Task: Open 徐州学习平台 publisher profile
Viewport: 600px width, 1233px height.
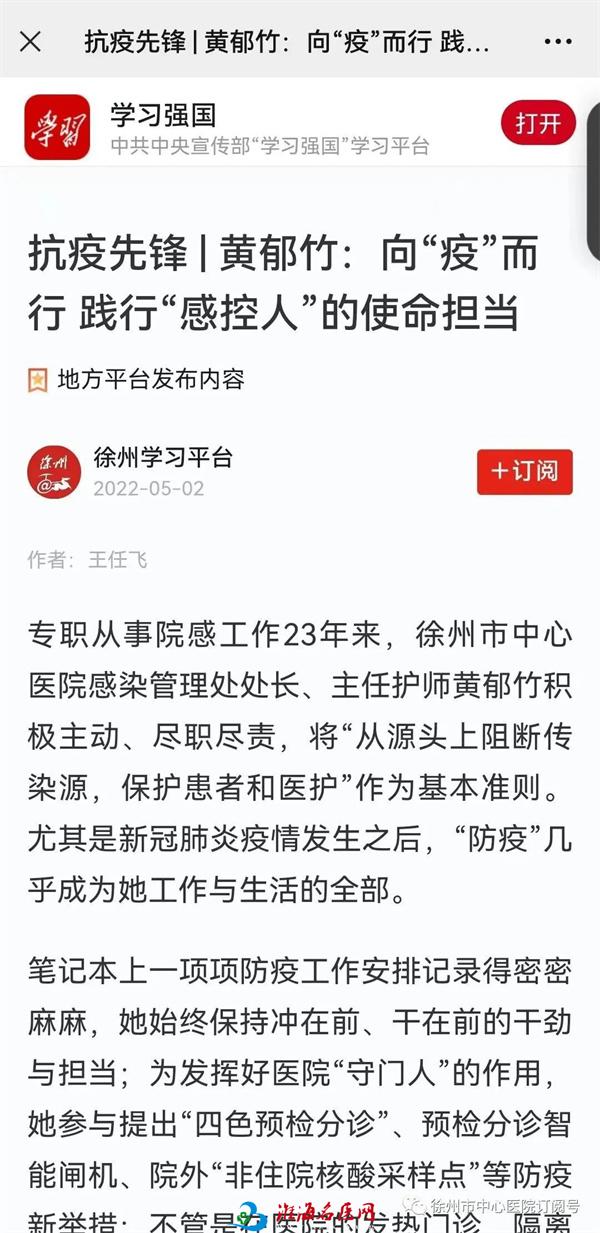Action: [x=162, y=458]
